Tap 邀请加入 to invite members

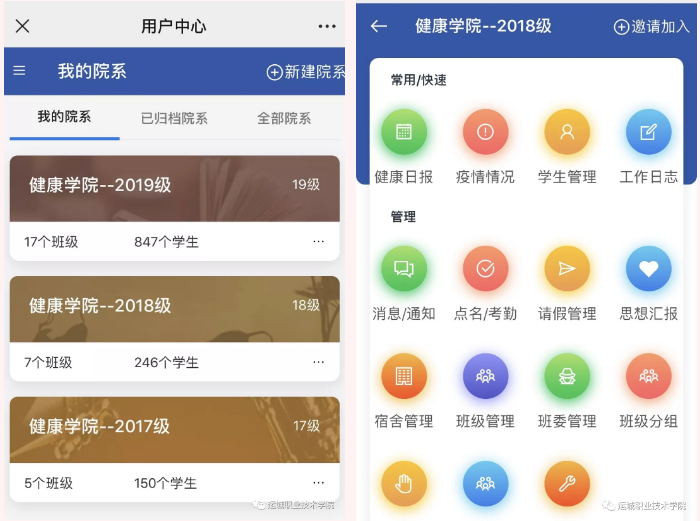[652, 27]
